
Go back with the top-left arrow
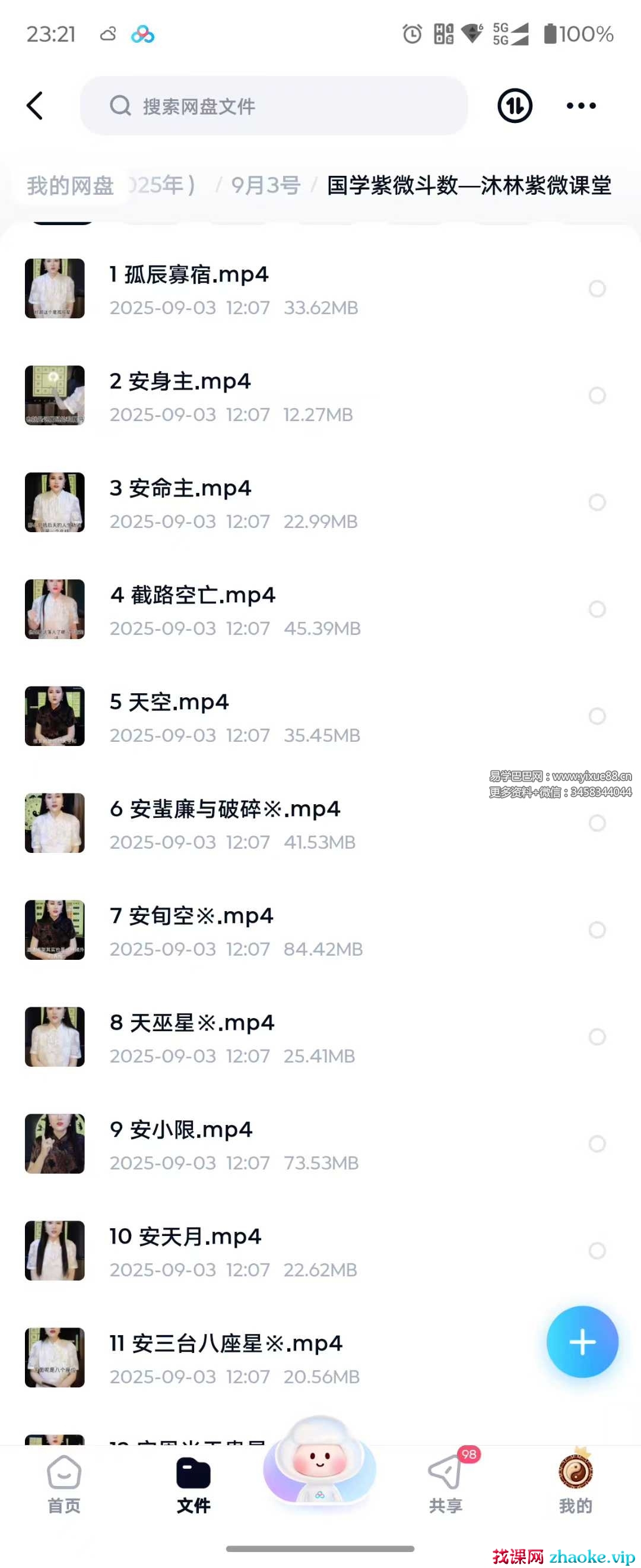tap(35, 106)
